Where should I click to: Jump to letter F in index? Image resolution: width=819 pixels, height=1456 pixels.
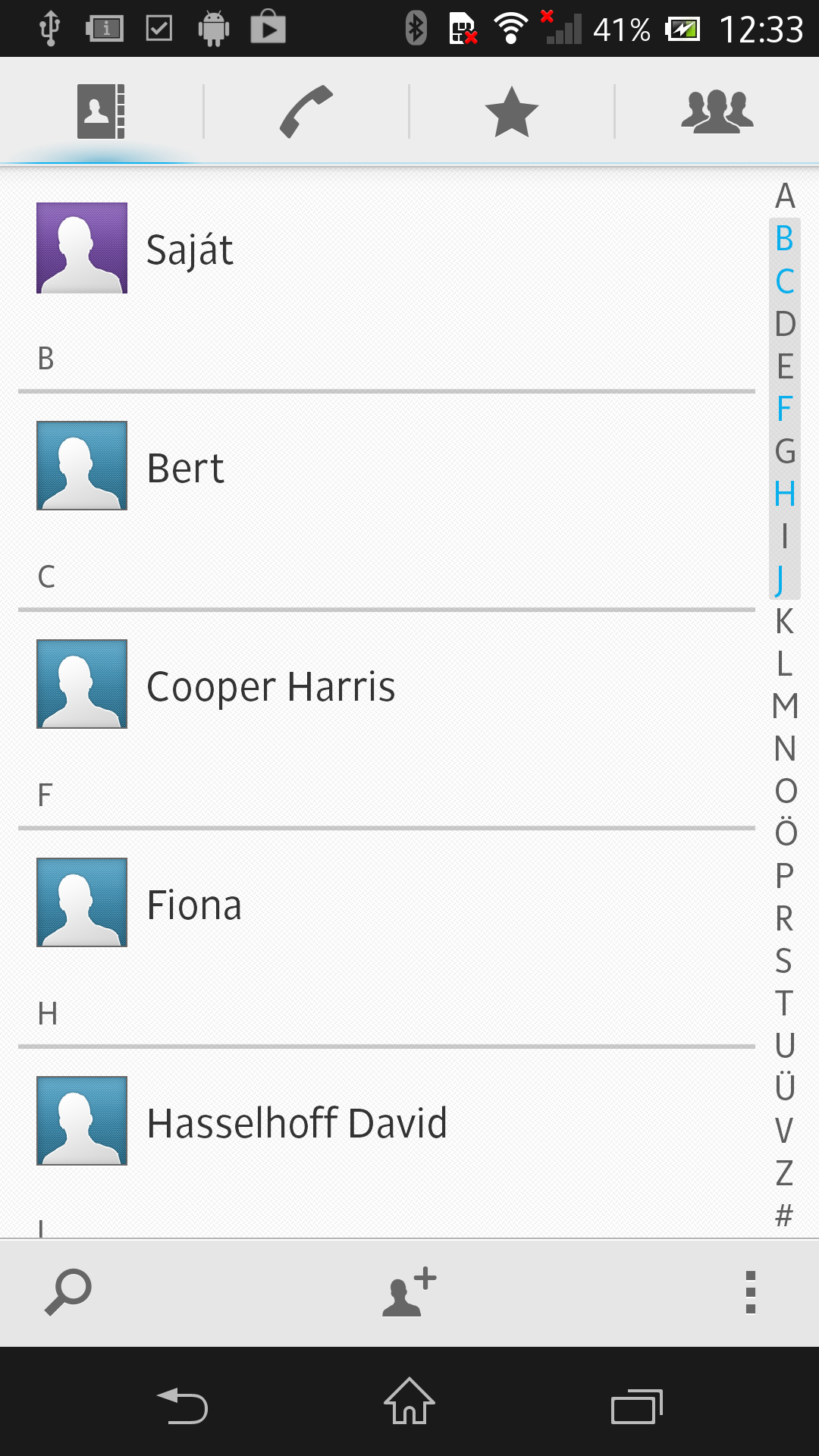(784, 409)
